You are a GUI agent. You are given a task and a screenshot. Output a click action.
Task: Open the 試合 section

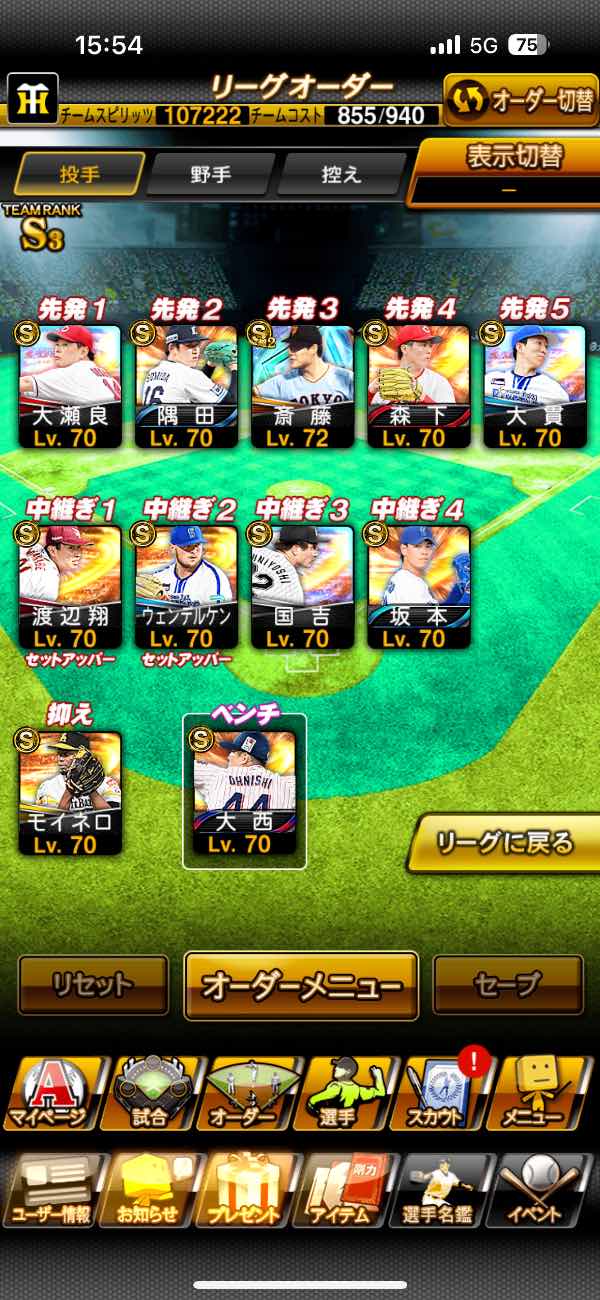point(150,1094)
